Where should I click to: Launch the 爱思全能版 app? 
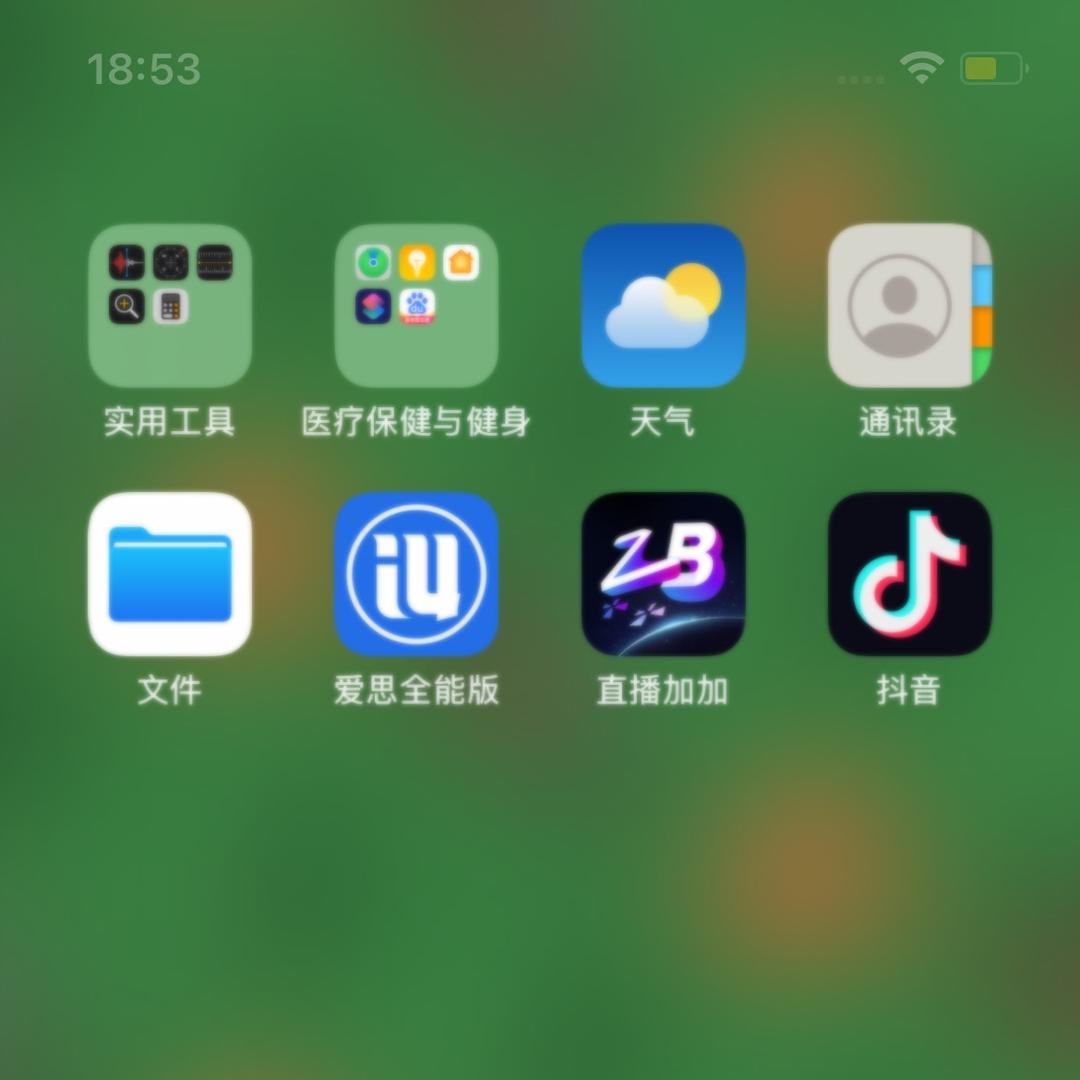(x=416, y=574)
